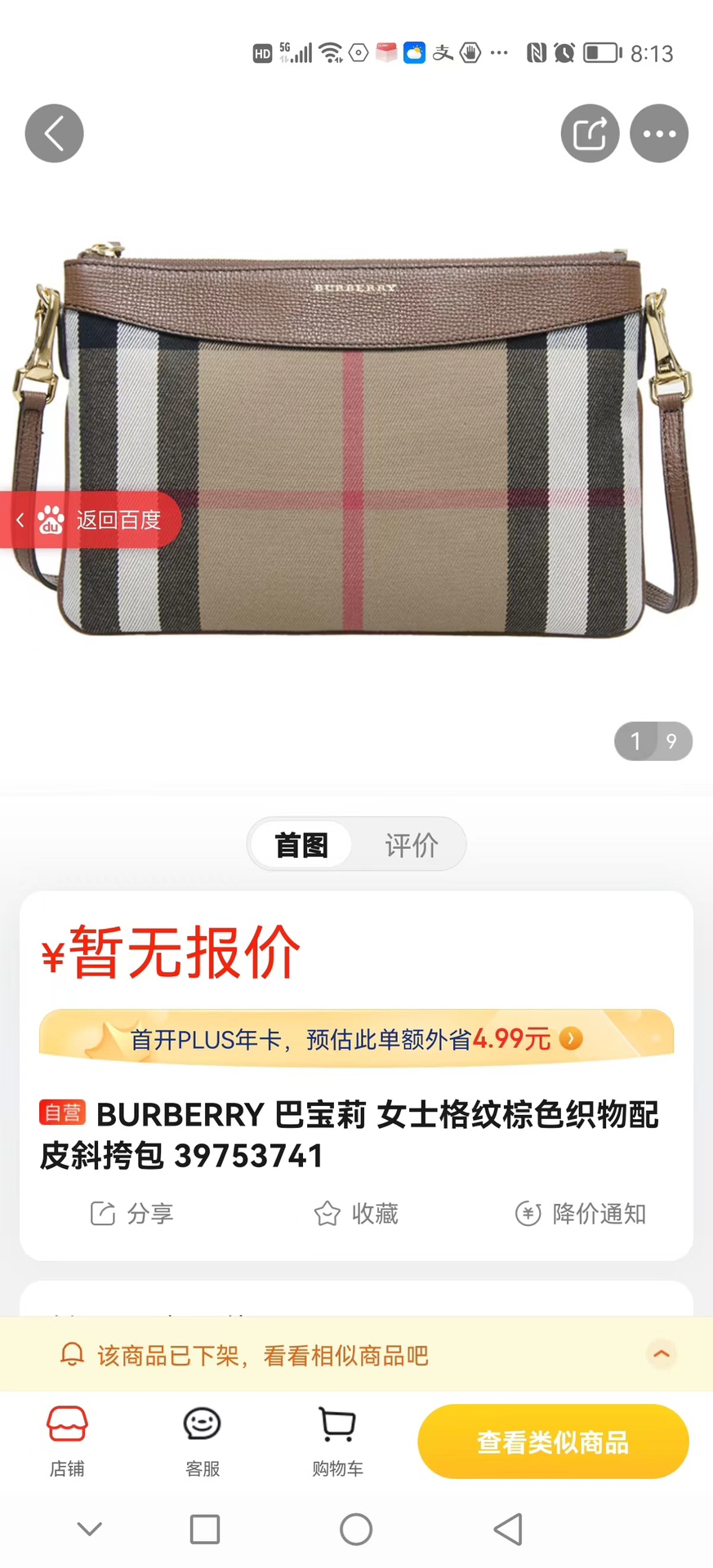Open the three-dot overflow menu

pyautogui.click(x=659, y=134)
